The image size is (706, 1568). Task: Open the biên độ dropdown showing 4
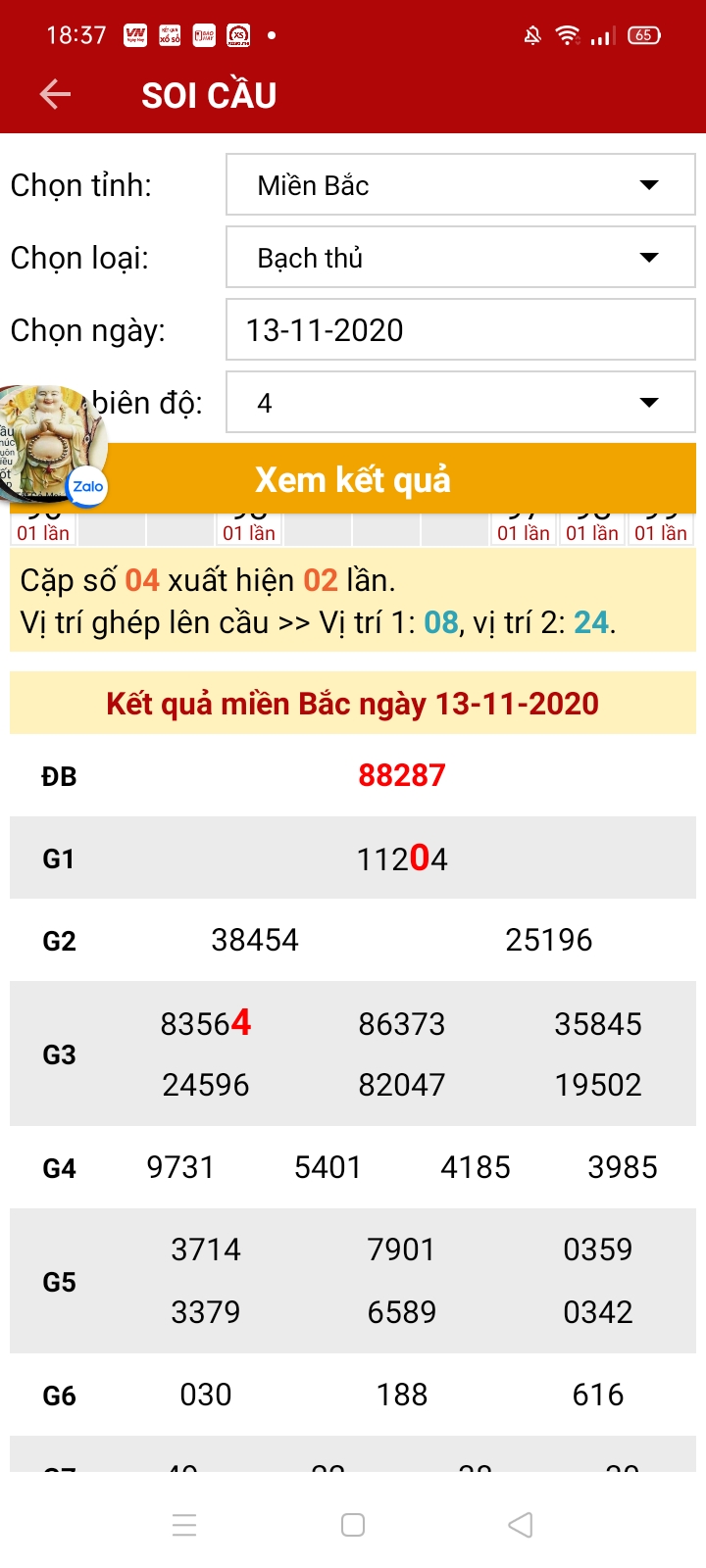460,403
